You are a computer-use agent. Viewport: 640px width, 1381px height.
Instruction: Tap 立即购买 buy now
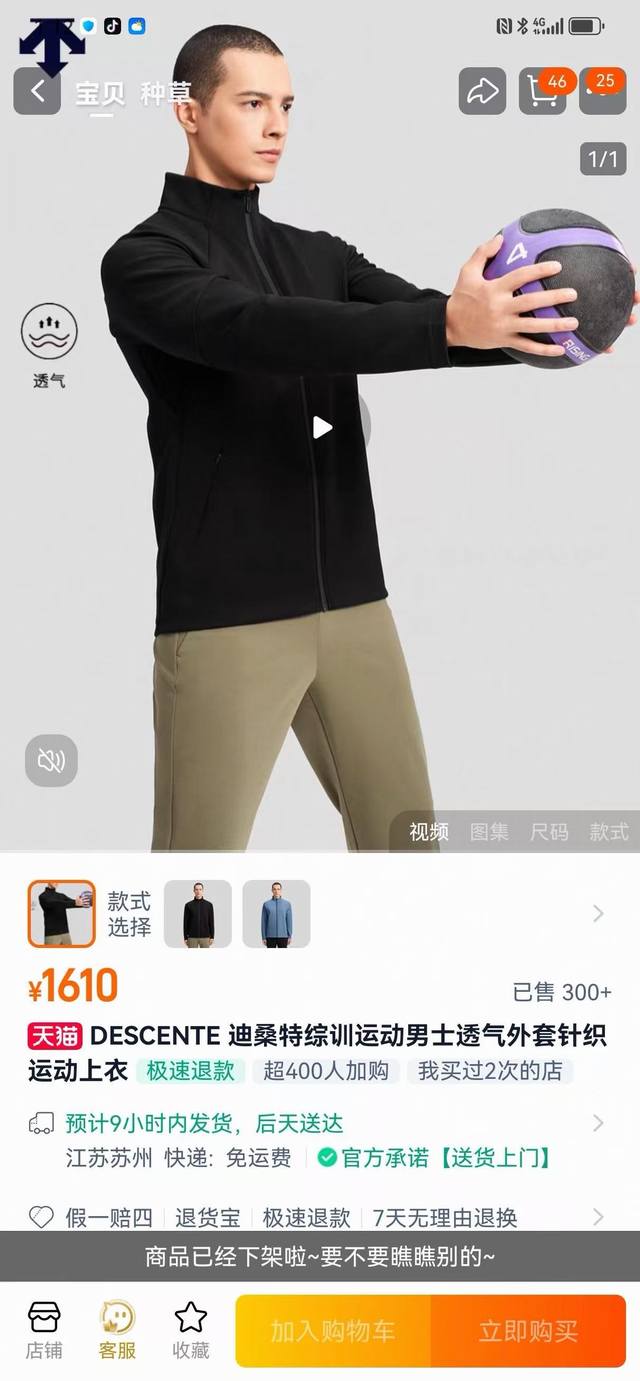(528, 1331)
